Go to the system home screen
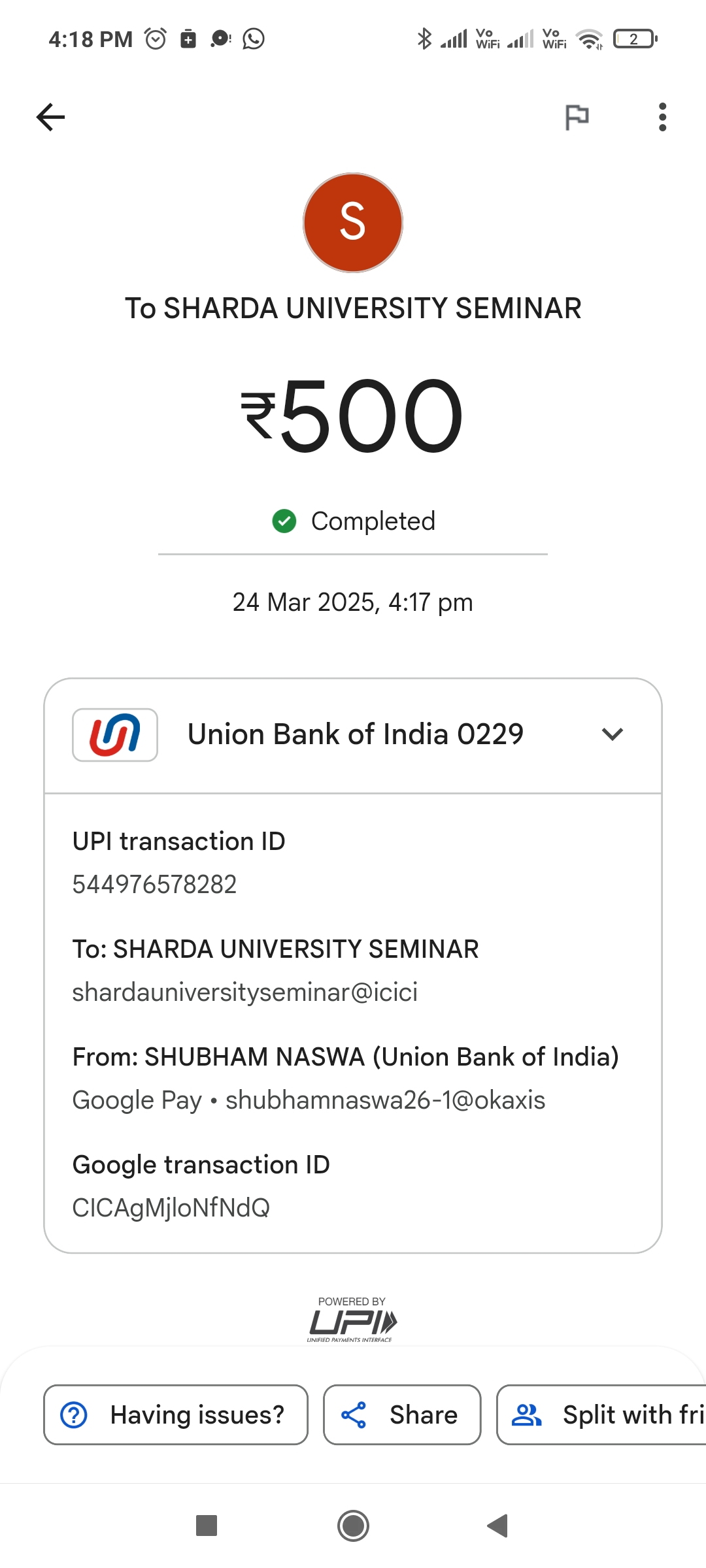706x1568 pixels. pos(353,1526)
